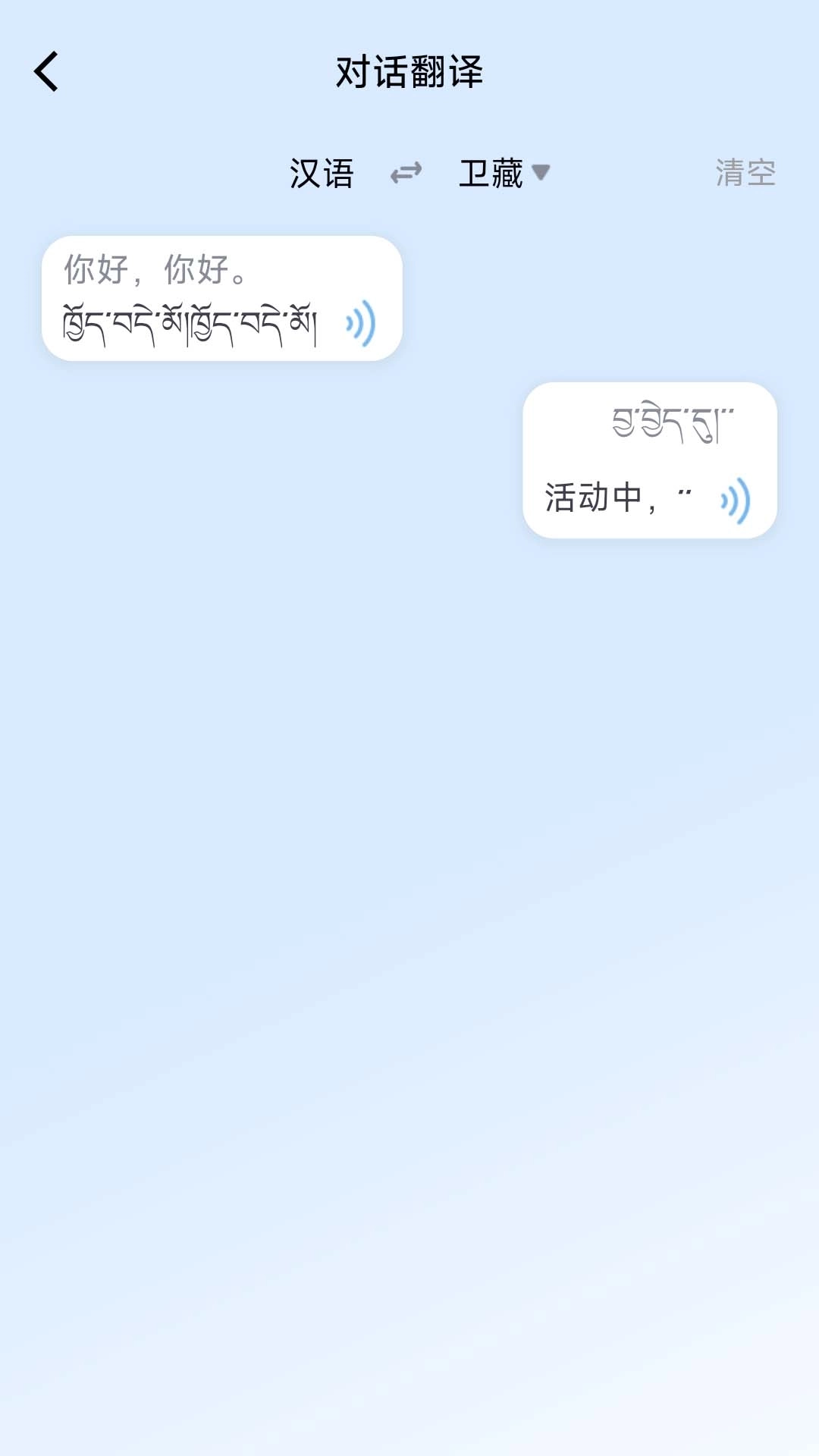Viewport: 819px width, 1456px height.
Task: Switch source language by tapping 汉语
Action: (x=322, y=173)
